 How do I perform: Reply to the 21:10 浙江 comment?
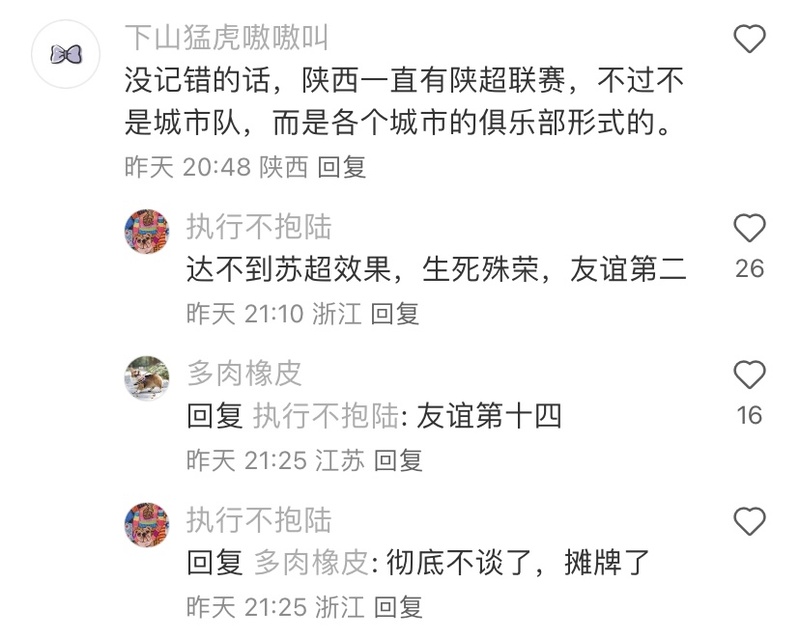[395, 313]
